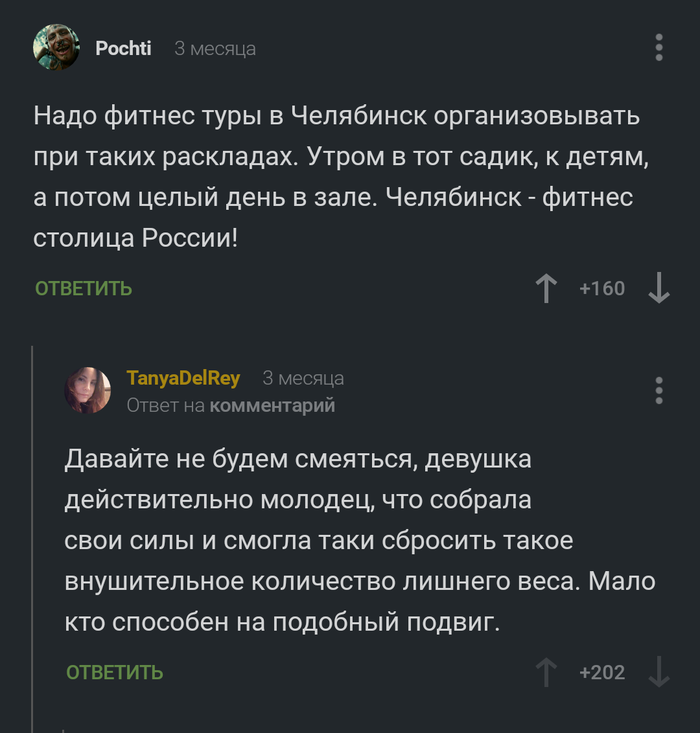The height and width of the screenshot is (733, 700).
Task: Downvote TanyaDelRey's comment
Action: tap(658, 673)
